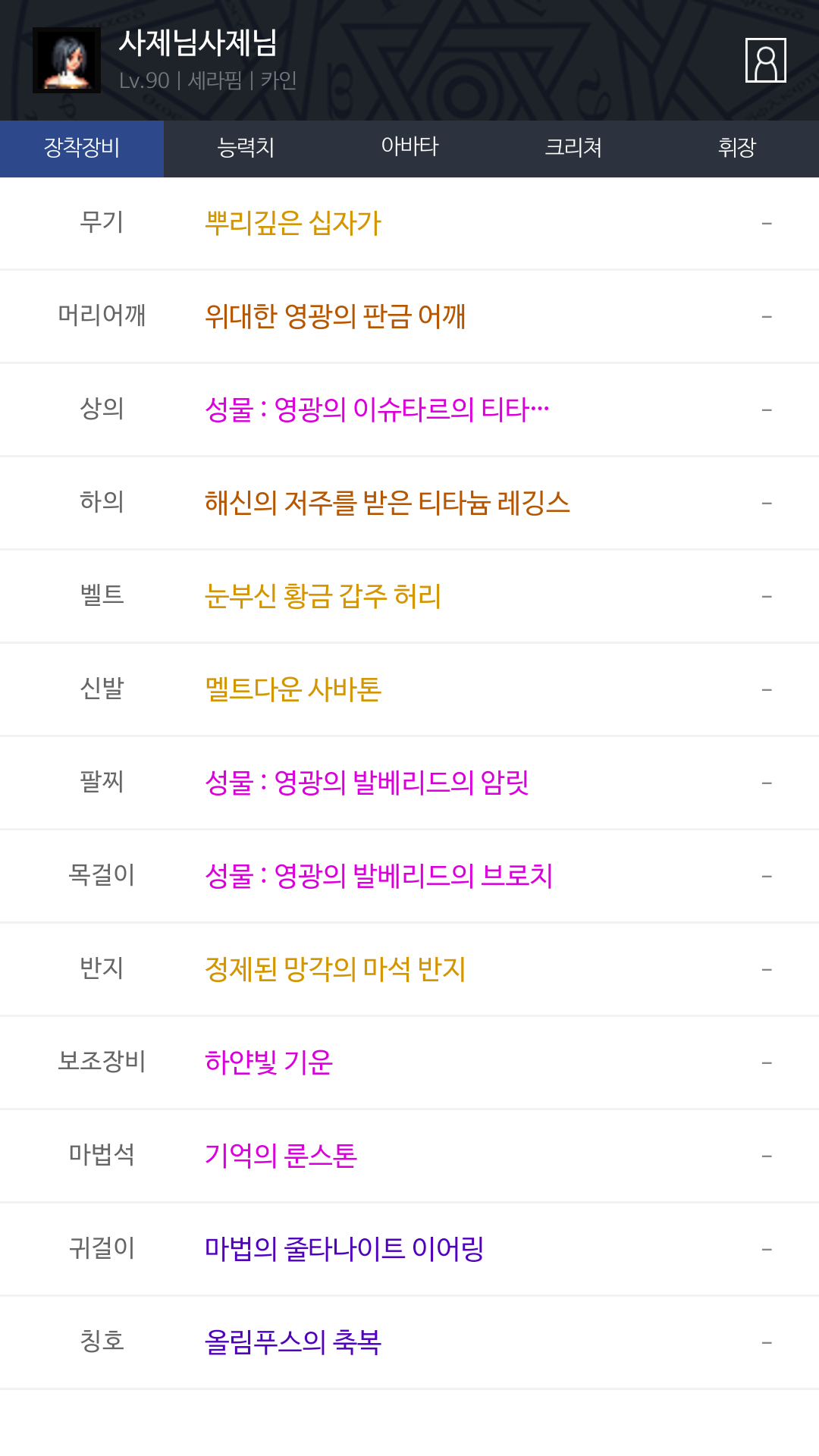Open the profile icon in header
This screenshot has width=819, height=1456.
[765, 60]
